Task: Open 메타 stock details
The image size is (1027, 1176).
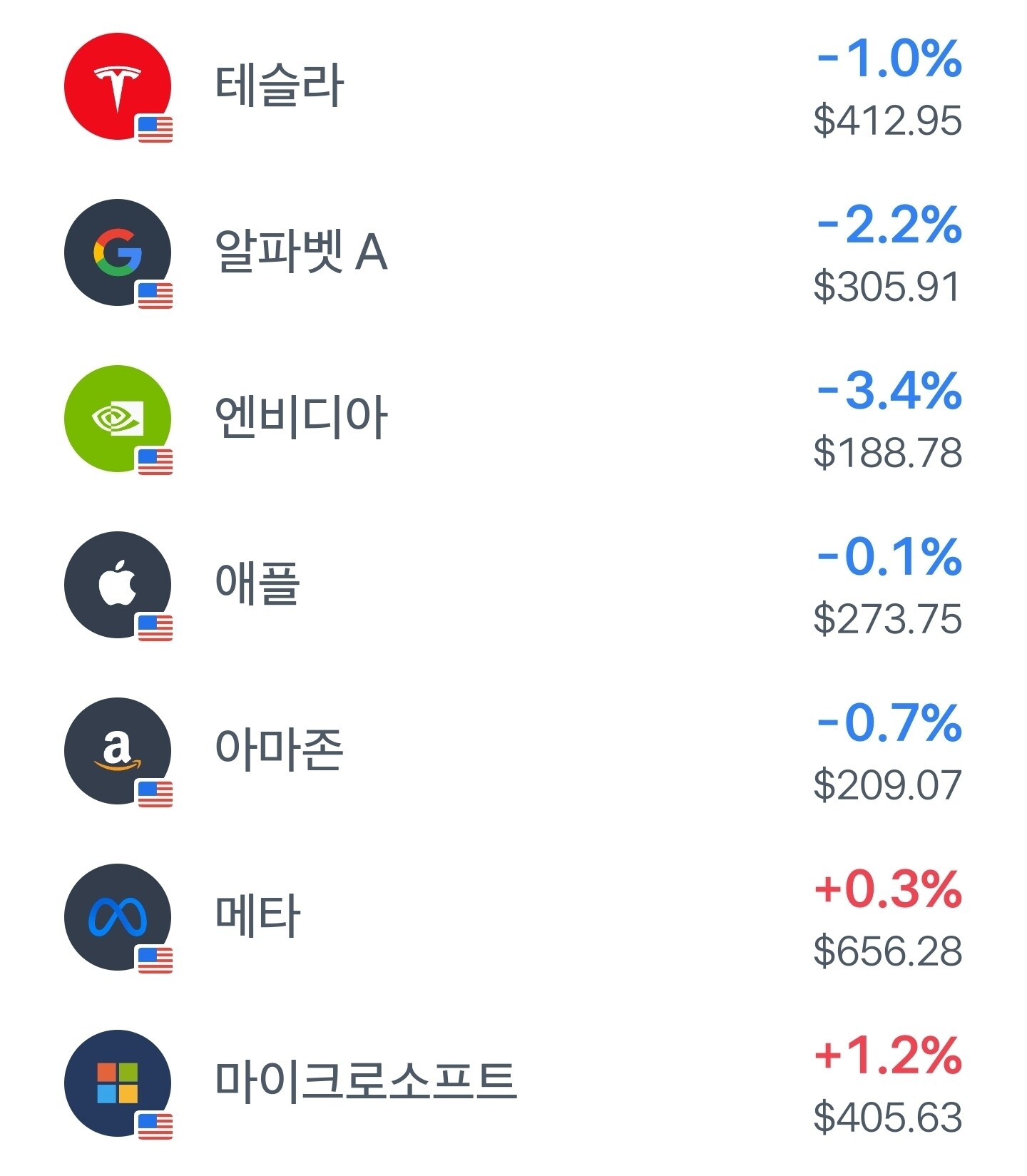Action: [513, 917]
